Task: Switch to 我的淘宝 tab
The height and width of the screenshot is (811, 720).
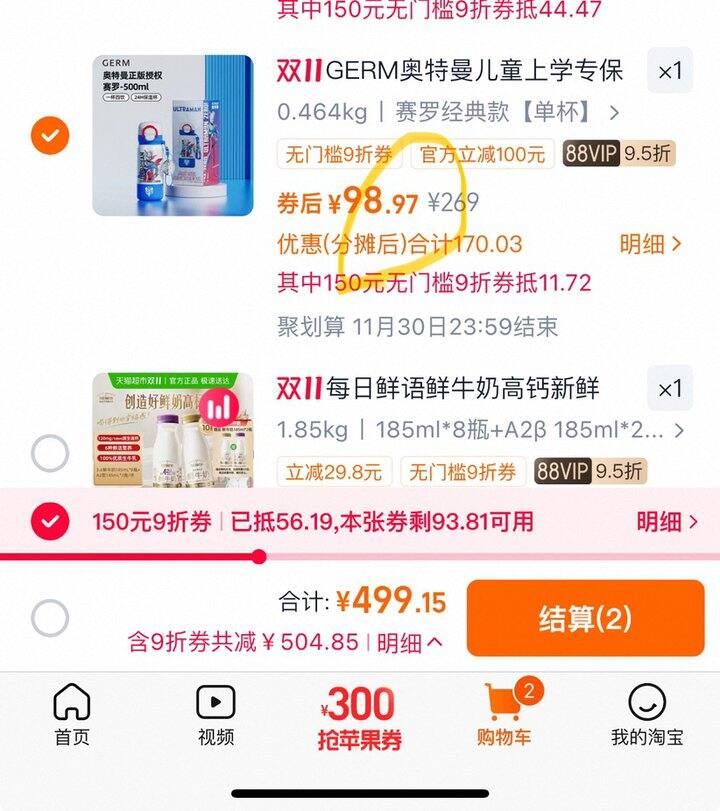Action: [648, 715]
